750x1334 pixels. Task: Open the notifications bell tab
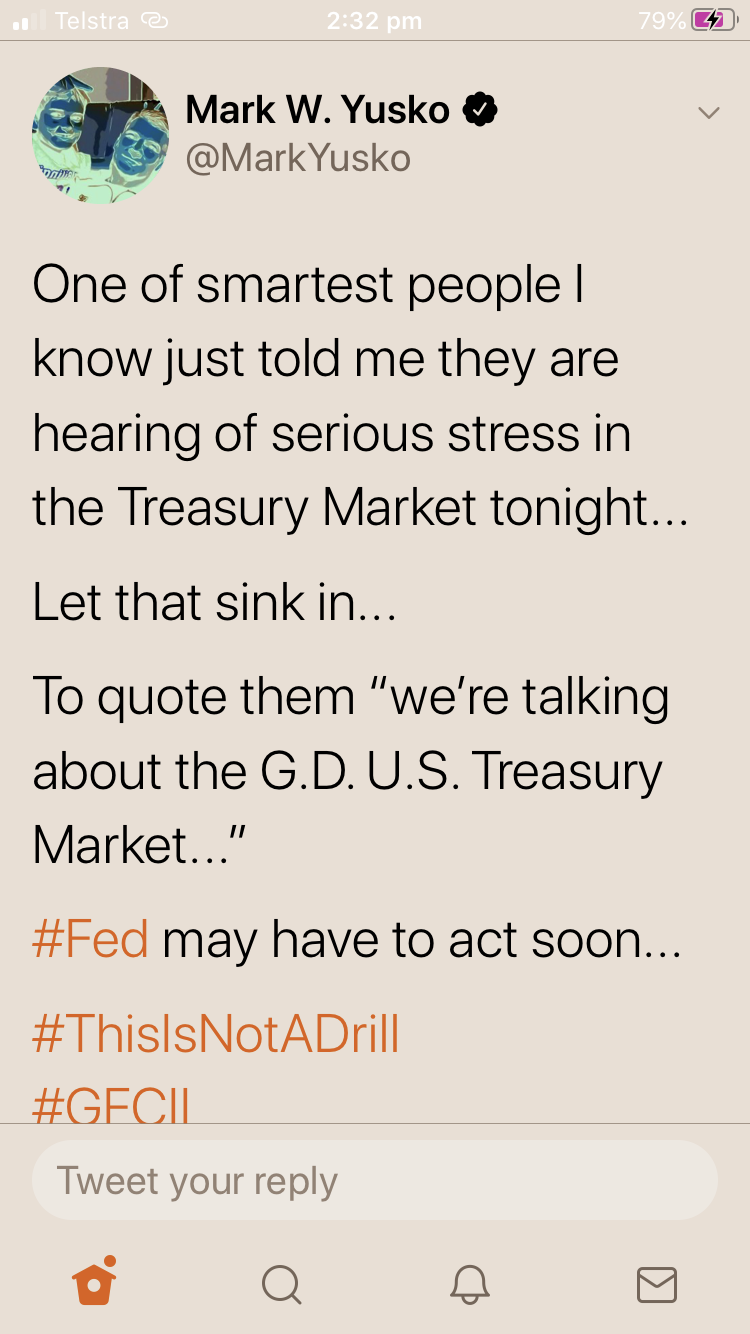[x=469, y=1285]
